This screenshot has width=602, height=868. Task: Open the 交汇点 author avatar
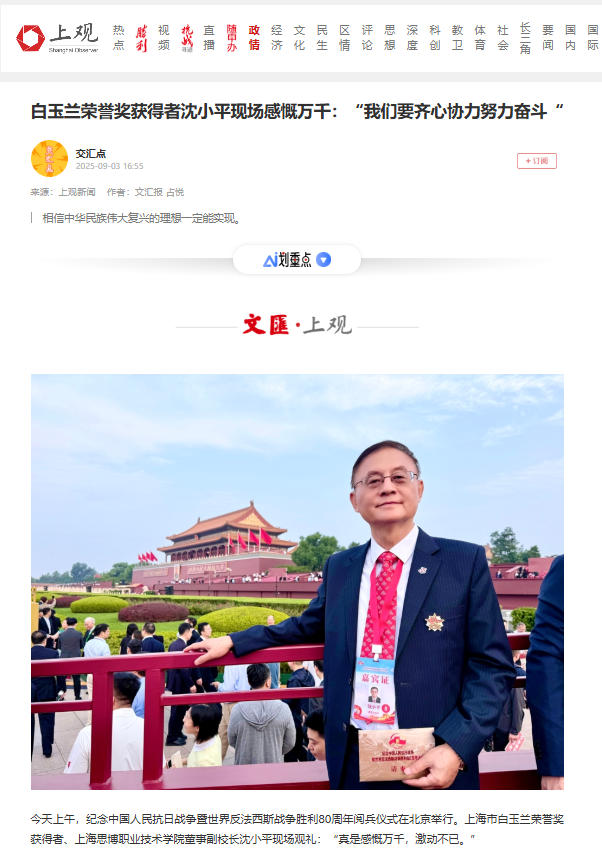pos(49,159)
